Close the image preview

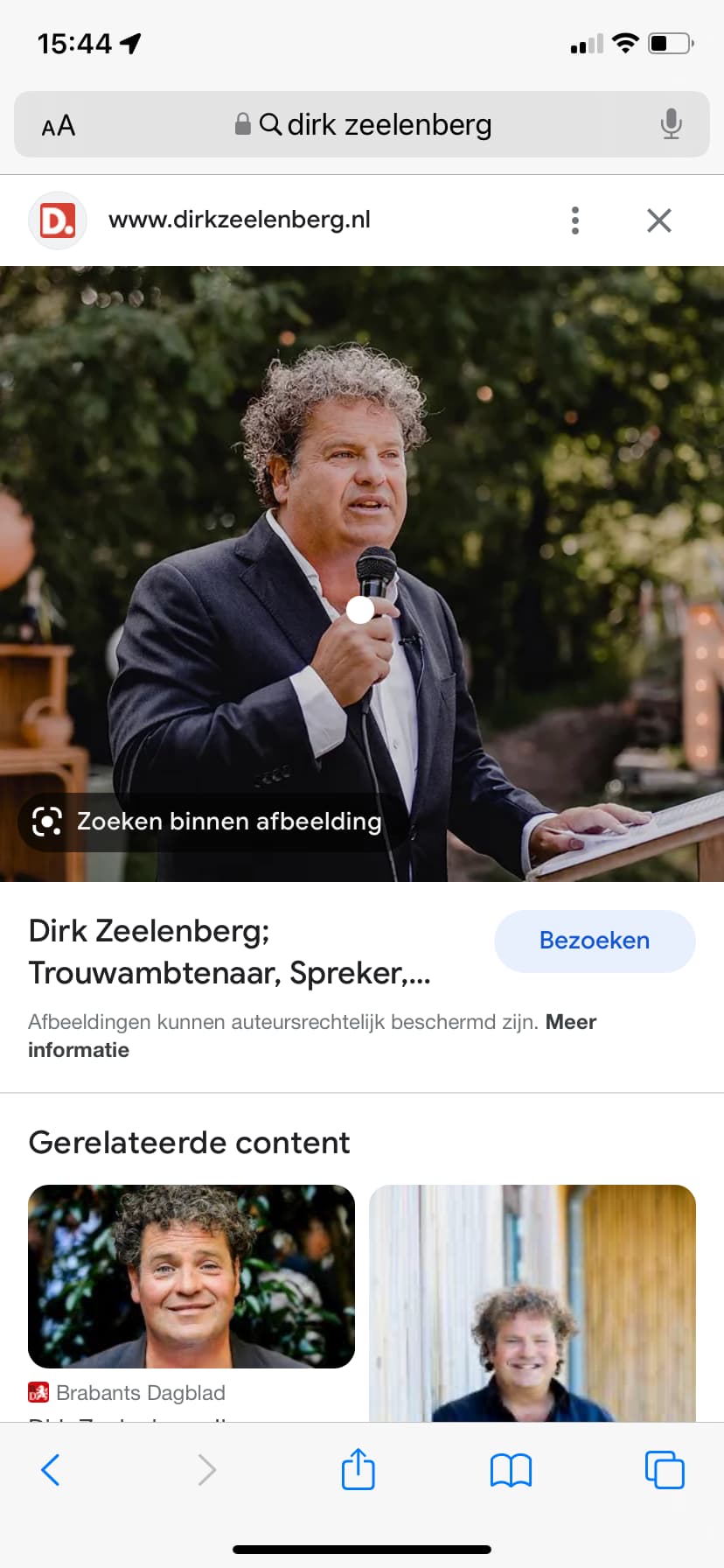tap(659, 220)
